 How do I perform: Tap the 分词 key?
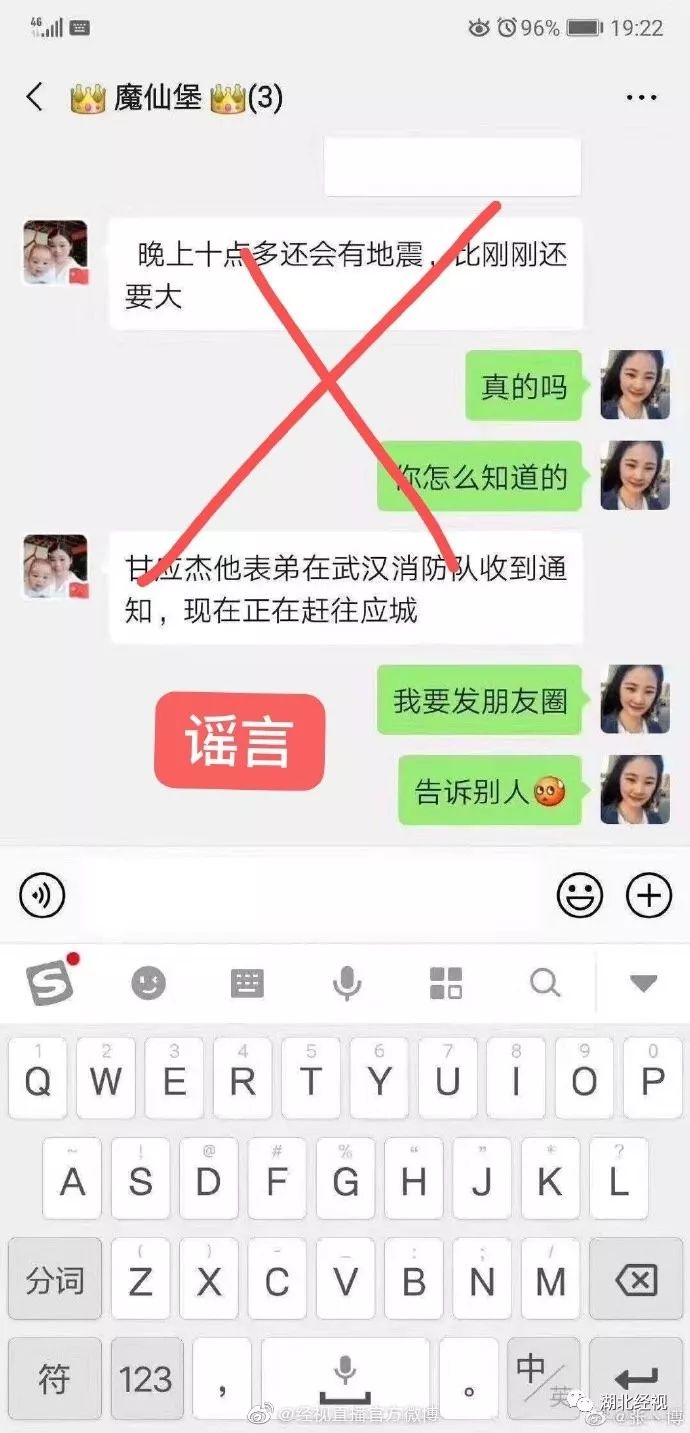coord(55,1280)
